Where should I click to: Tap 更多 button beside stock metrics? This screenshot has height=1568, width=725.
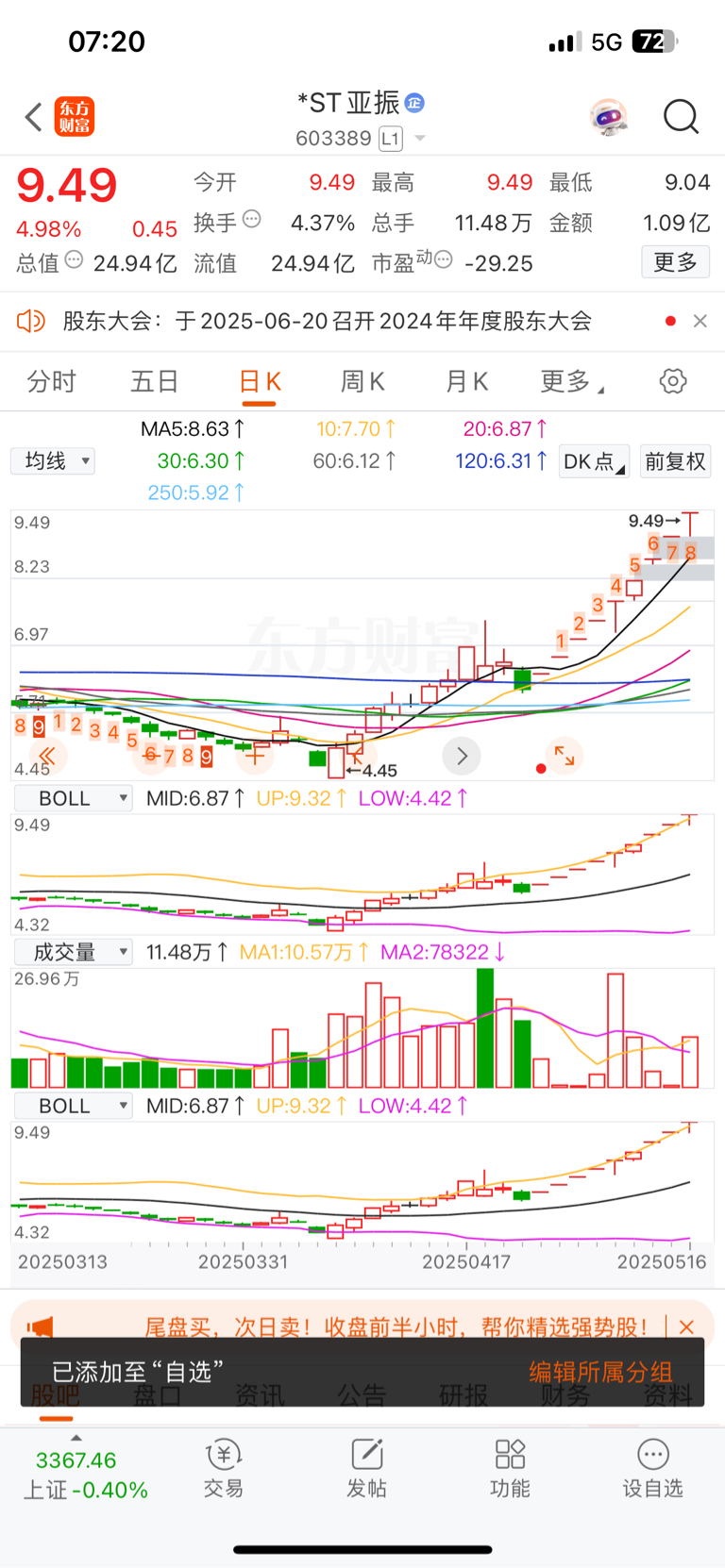tap(675, 261)
